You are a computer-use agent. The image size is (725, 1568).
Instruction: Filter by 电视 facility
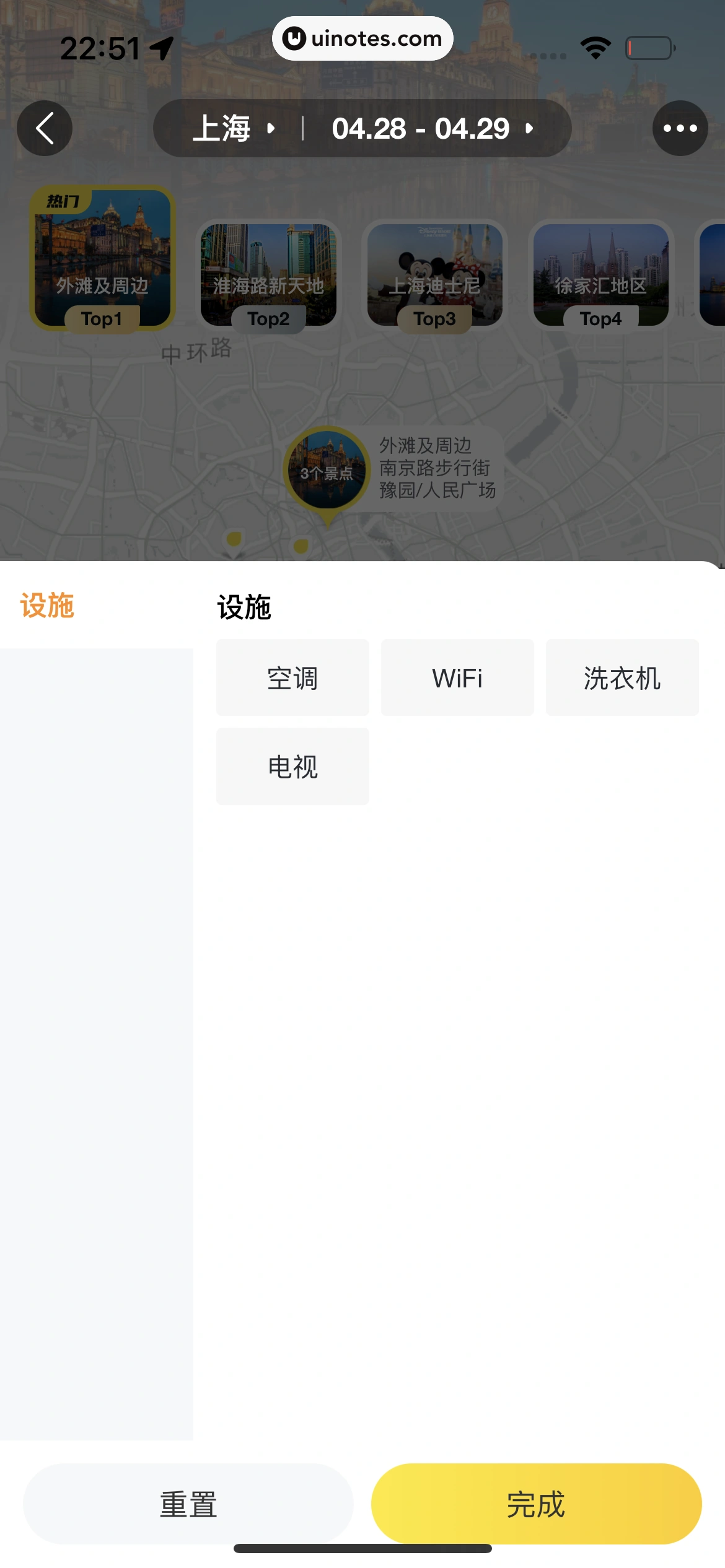[292, 767]
